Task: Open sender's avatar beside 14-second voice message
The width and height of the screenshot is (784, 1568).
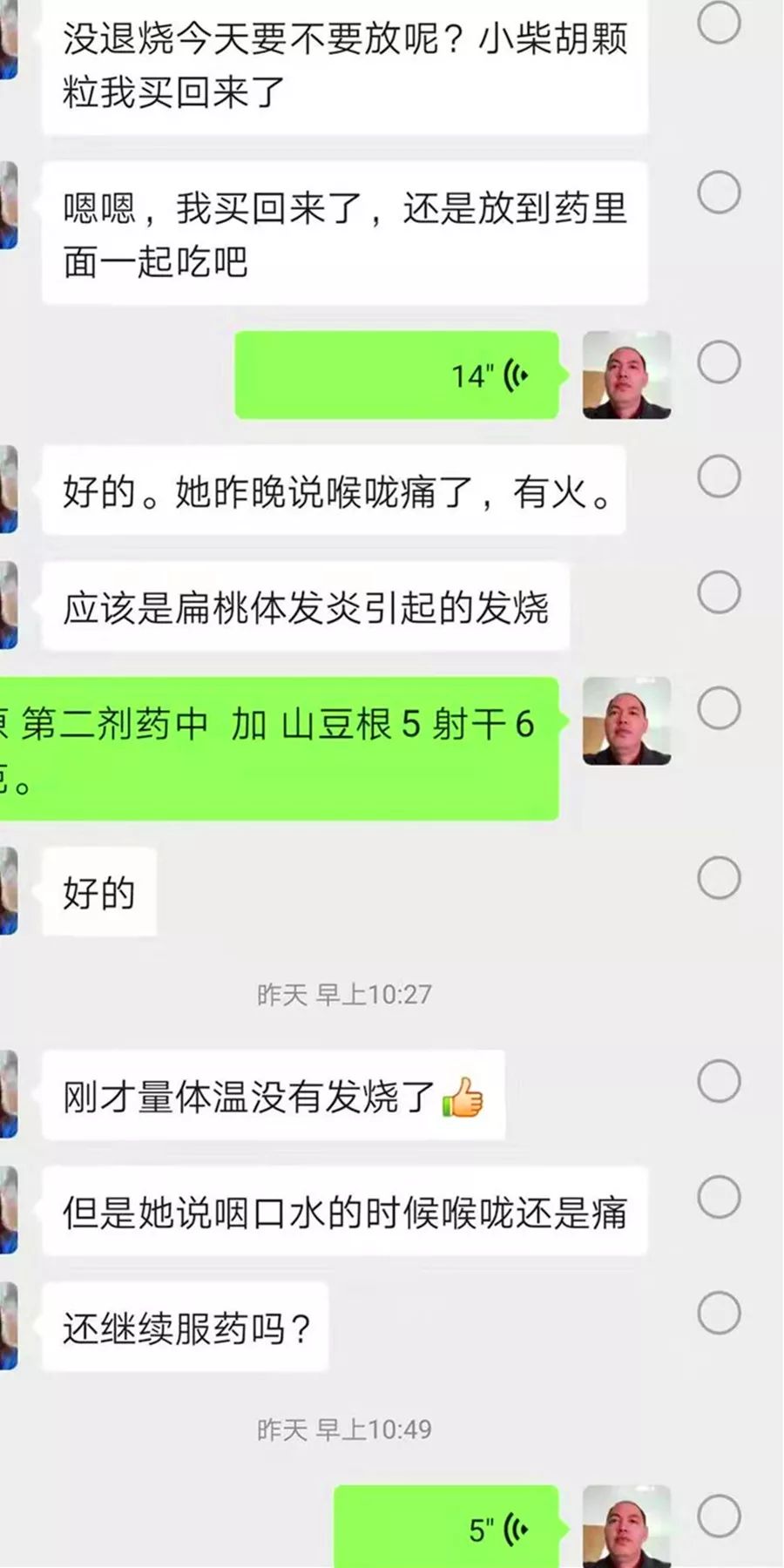Action: tap(626, 375)
